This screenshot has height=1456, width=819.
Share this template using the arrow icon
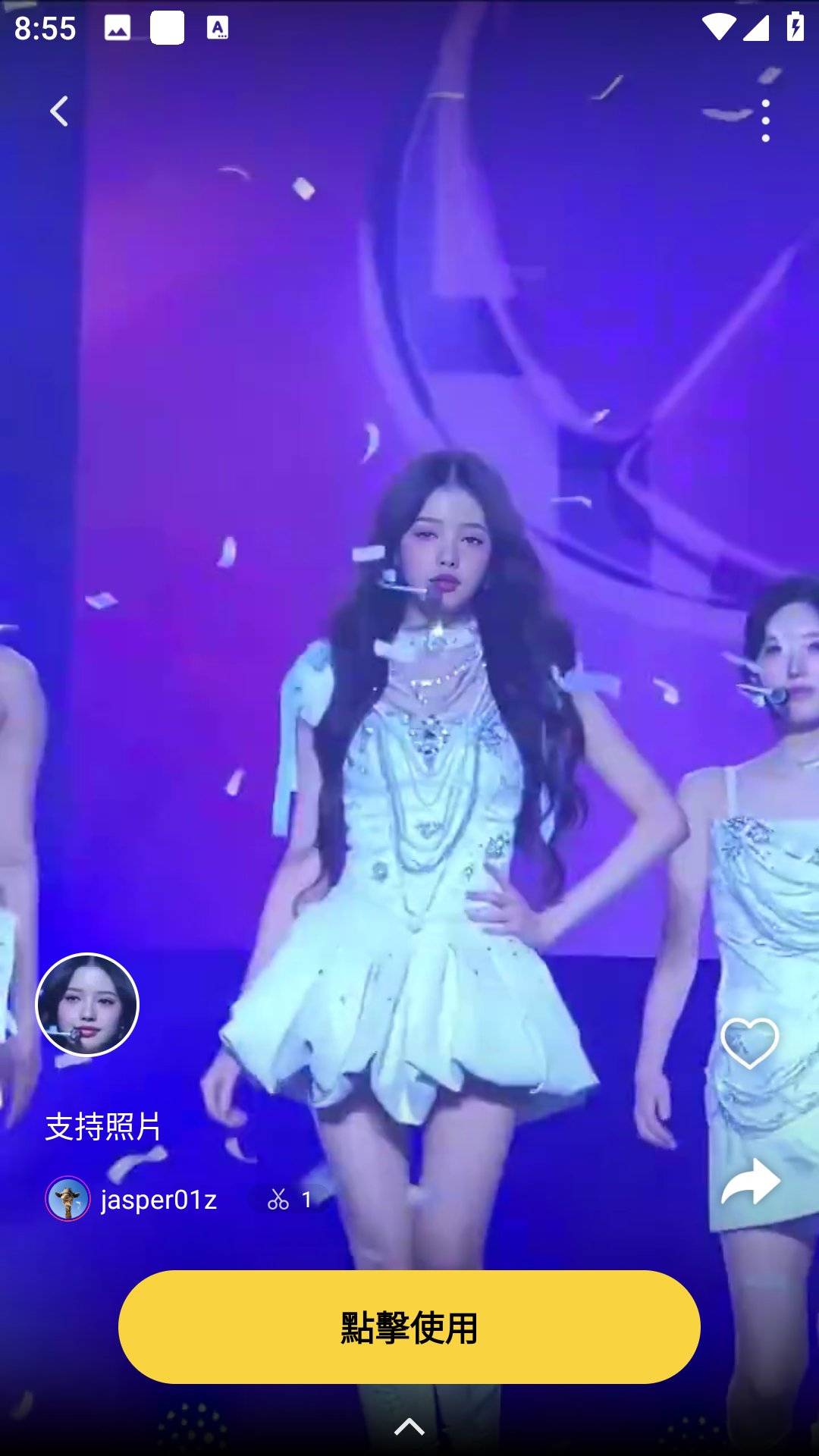(750, 1183)
